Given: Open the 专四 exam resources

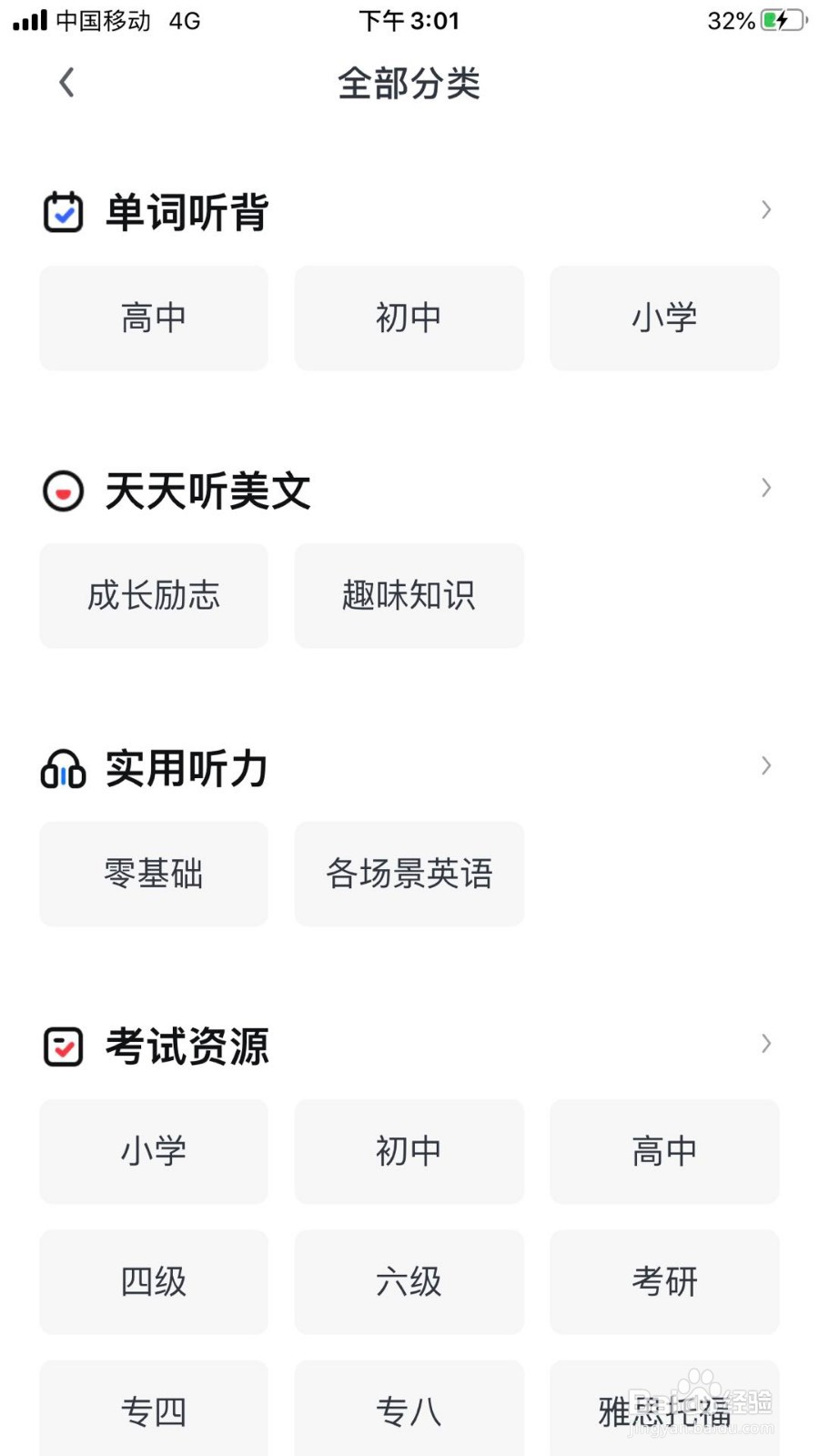Looking at the screenshot, I should (154, 1409).
